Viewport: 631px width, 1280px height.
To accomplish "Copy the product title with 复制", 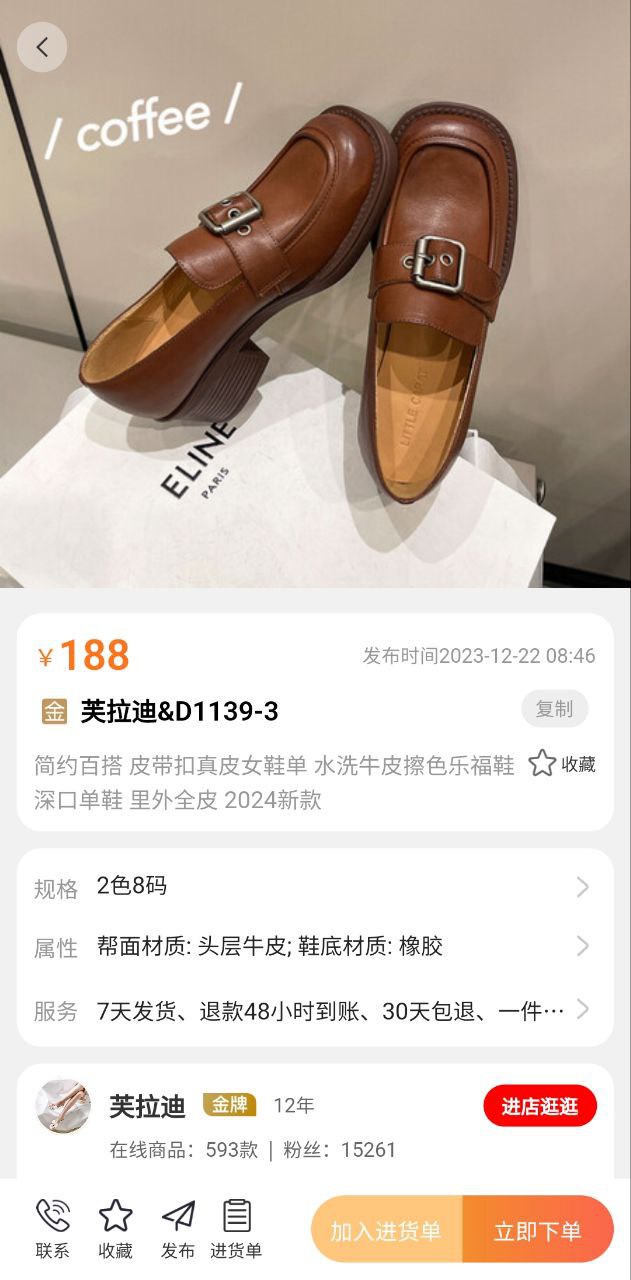I will pyautogui.click(x=554, y=709).
